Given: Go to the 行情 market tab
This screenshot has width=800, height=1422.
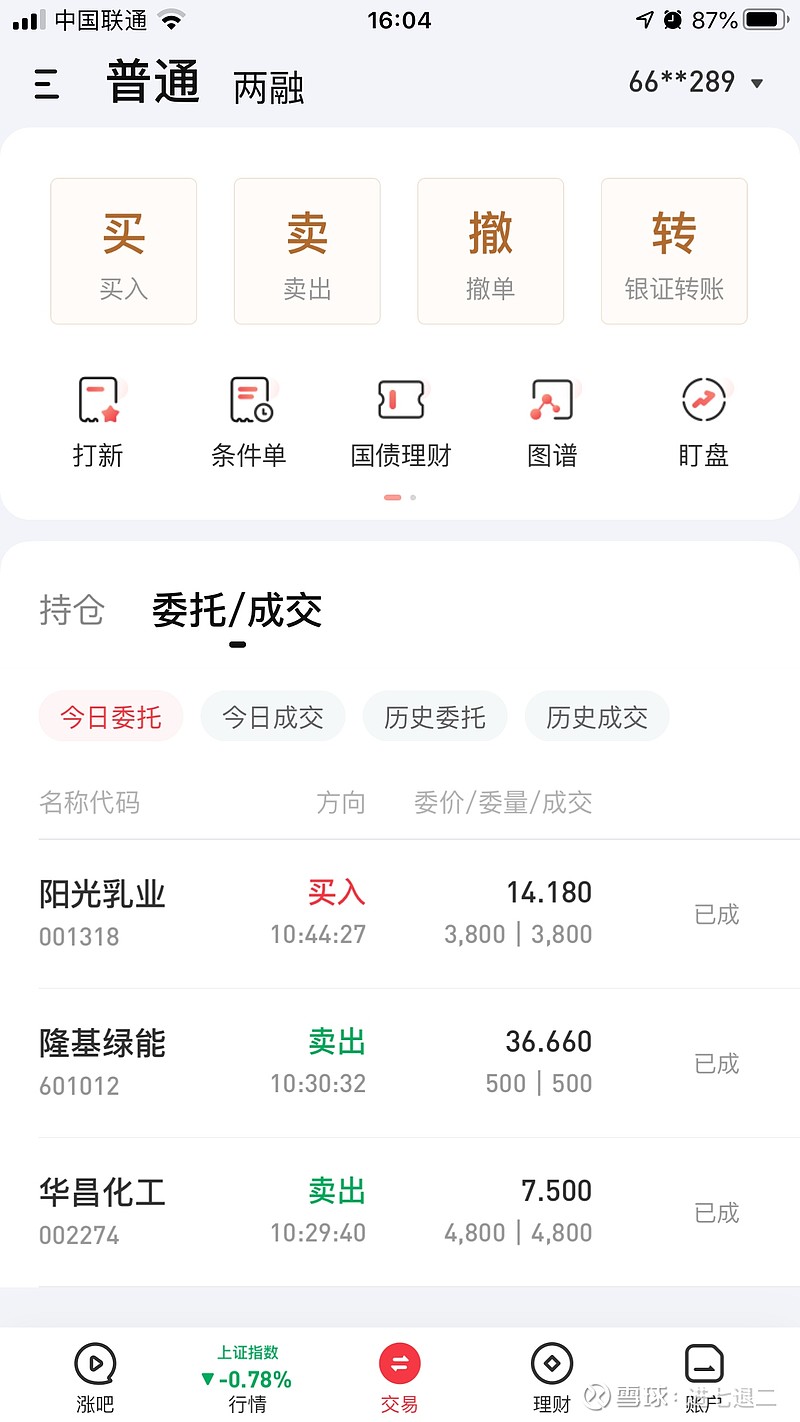Looking at the screenshot, I should point(247,1380).
